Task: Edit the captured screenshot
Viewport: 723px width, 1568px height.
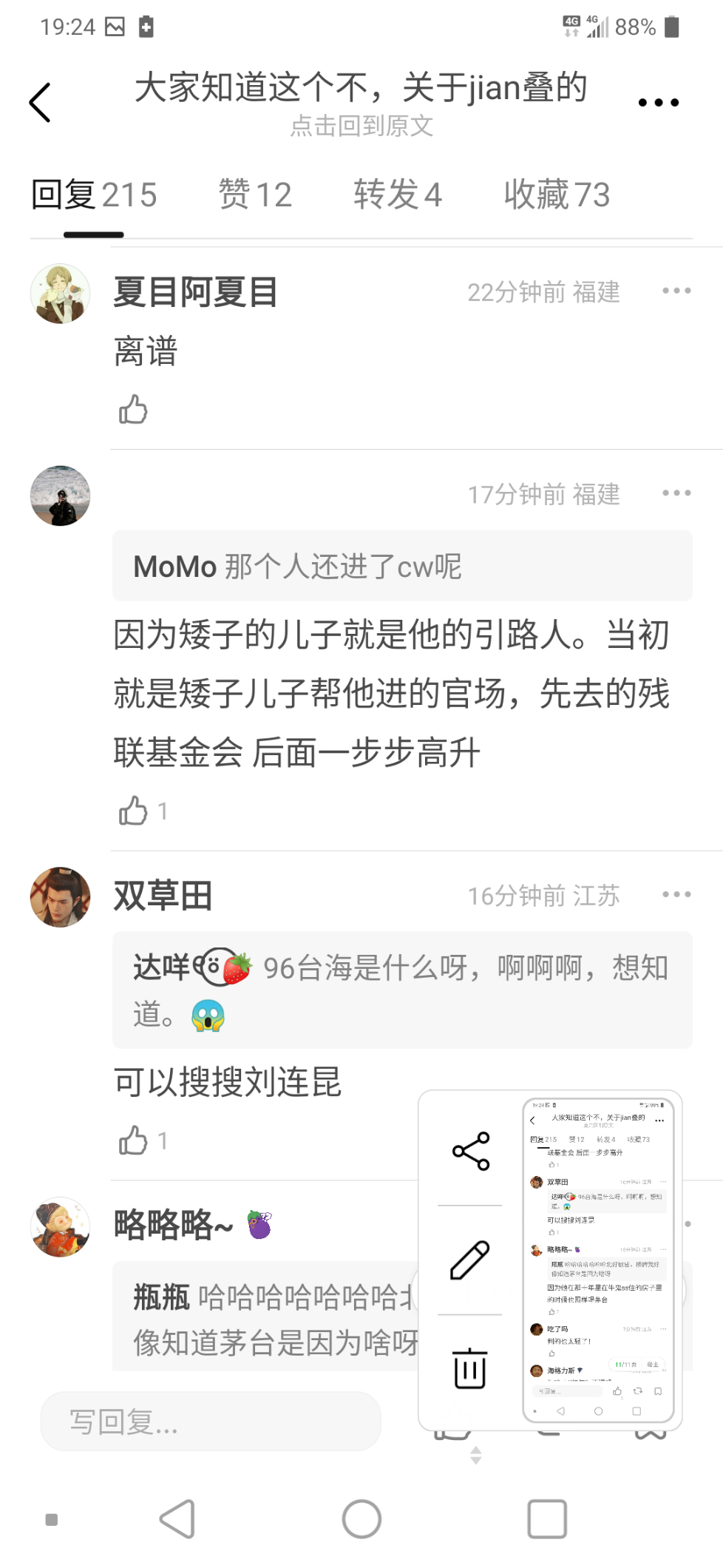Action: 471,1260
